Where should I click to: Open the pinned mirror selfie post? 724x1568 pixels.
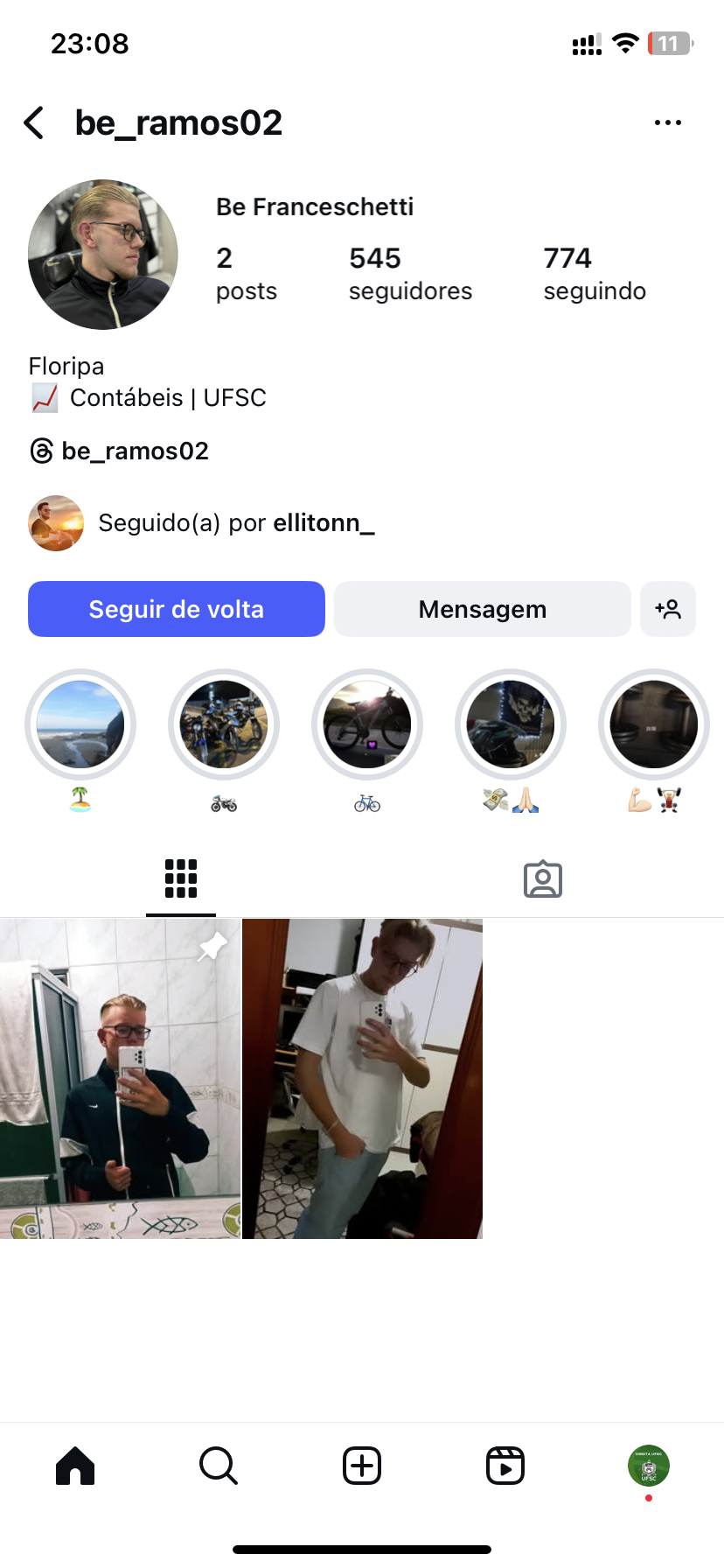point(120,1078)
